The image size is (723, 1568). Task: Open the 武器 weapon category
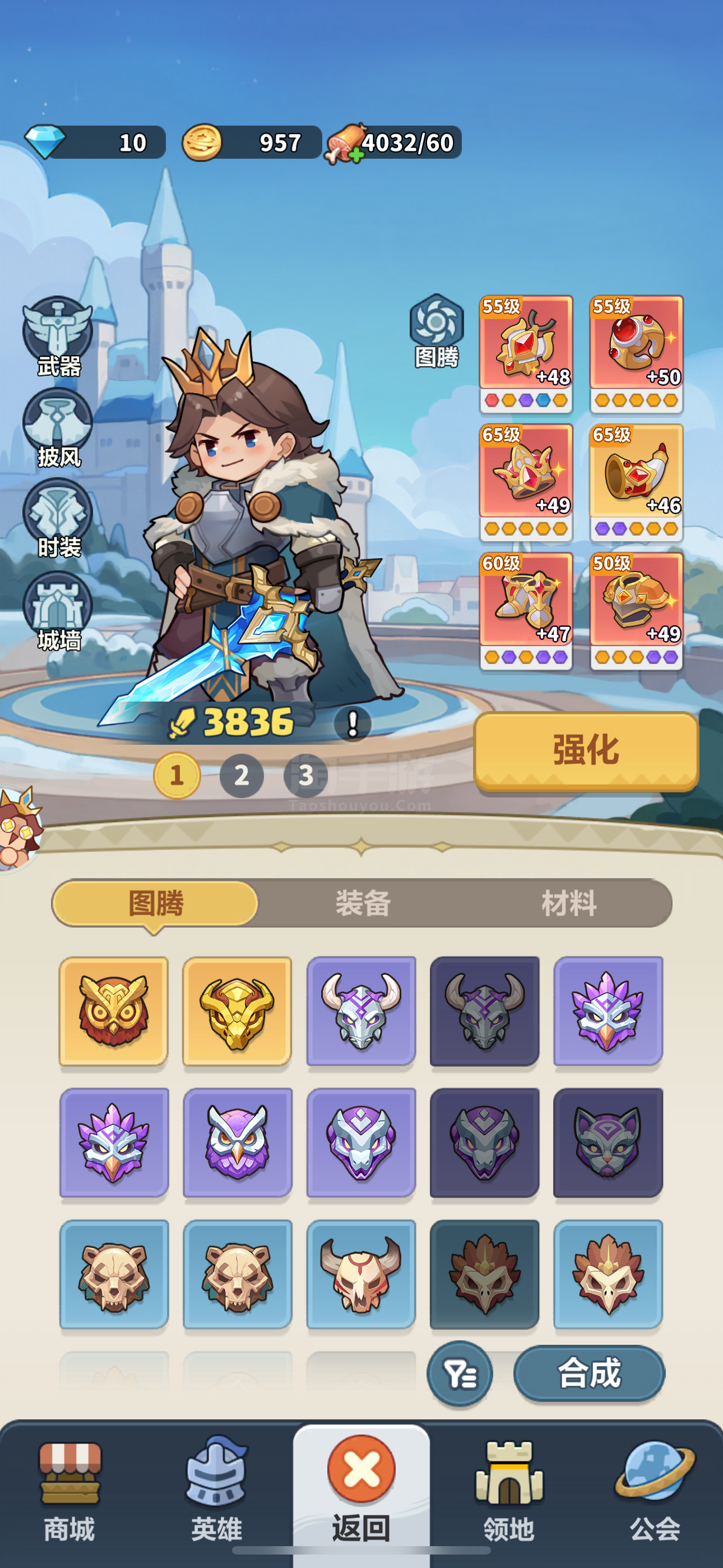[x=58, y=336]
